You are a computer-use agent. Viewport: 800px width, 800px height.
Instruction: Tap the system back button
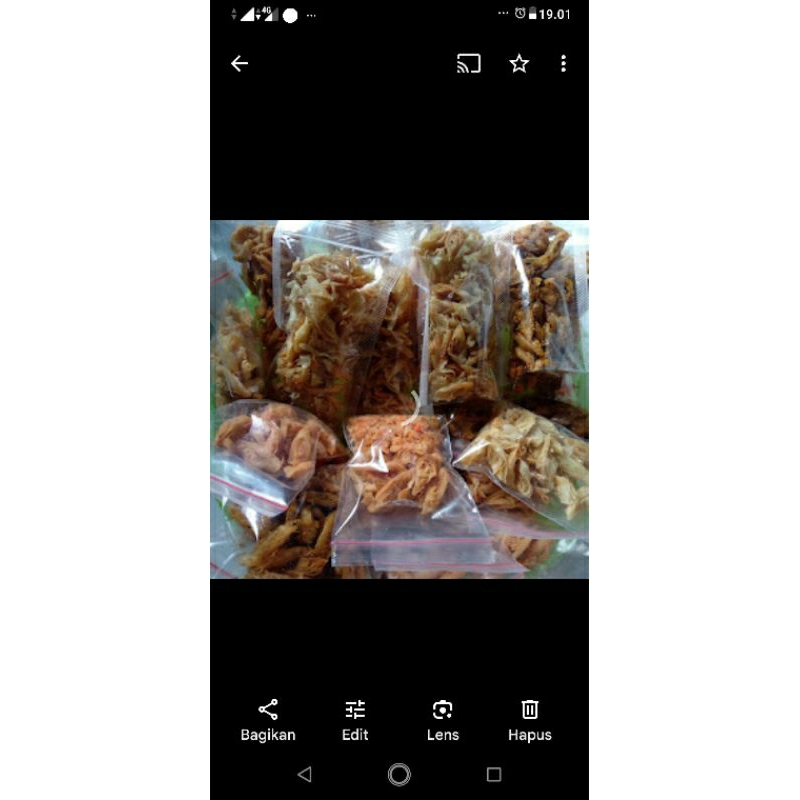tap(305, 774)
